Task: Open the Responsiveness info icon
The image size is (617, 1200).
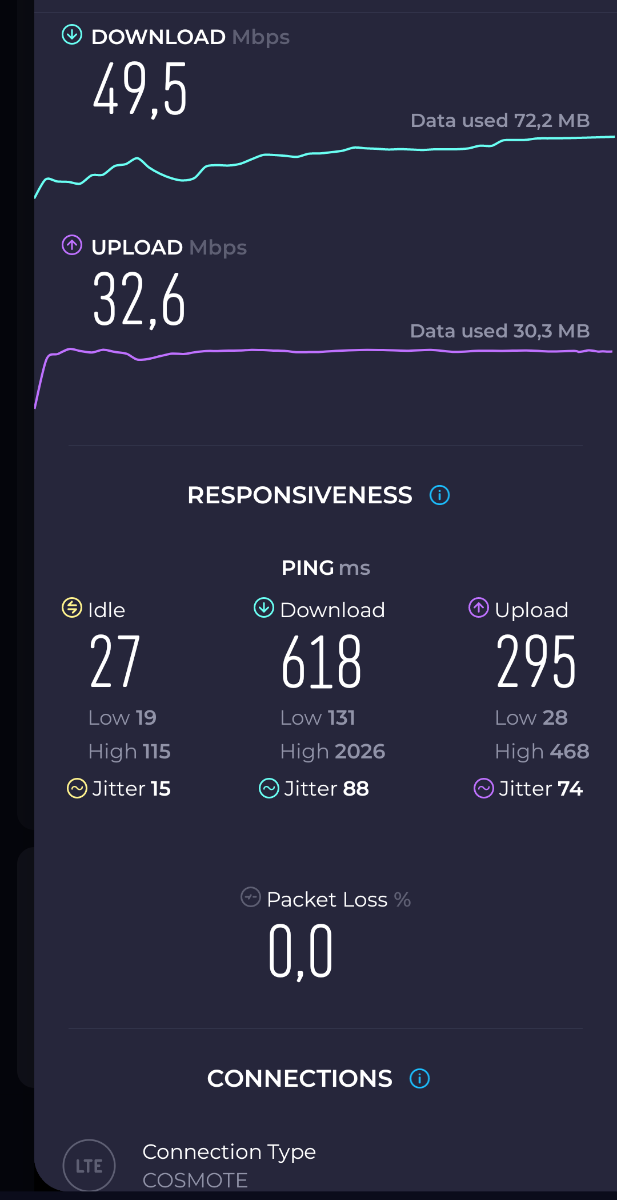Action: tap(440, 495)
